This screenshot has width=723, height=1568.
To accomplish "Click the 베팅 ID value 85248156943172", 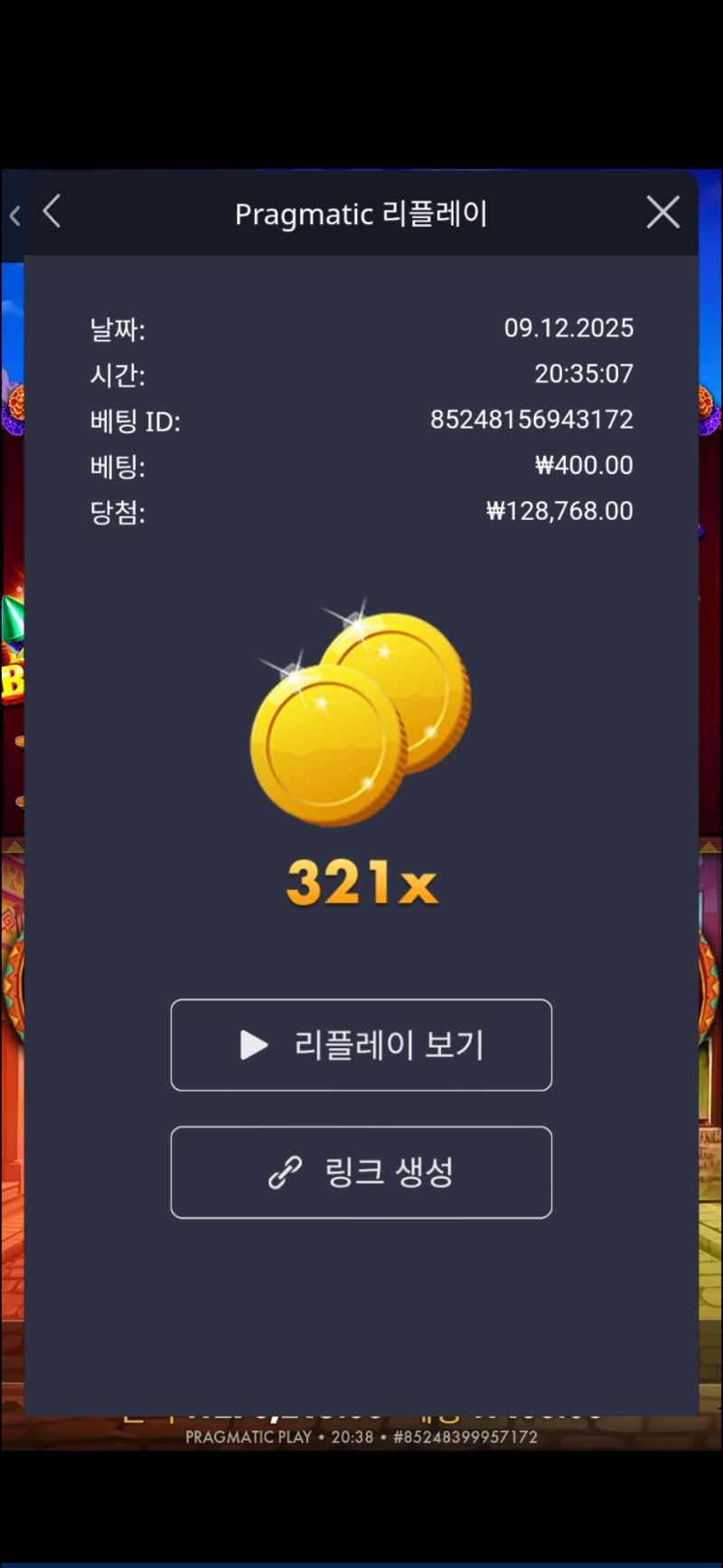I will pyautogui.click(x=531, y=420).
